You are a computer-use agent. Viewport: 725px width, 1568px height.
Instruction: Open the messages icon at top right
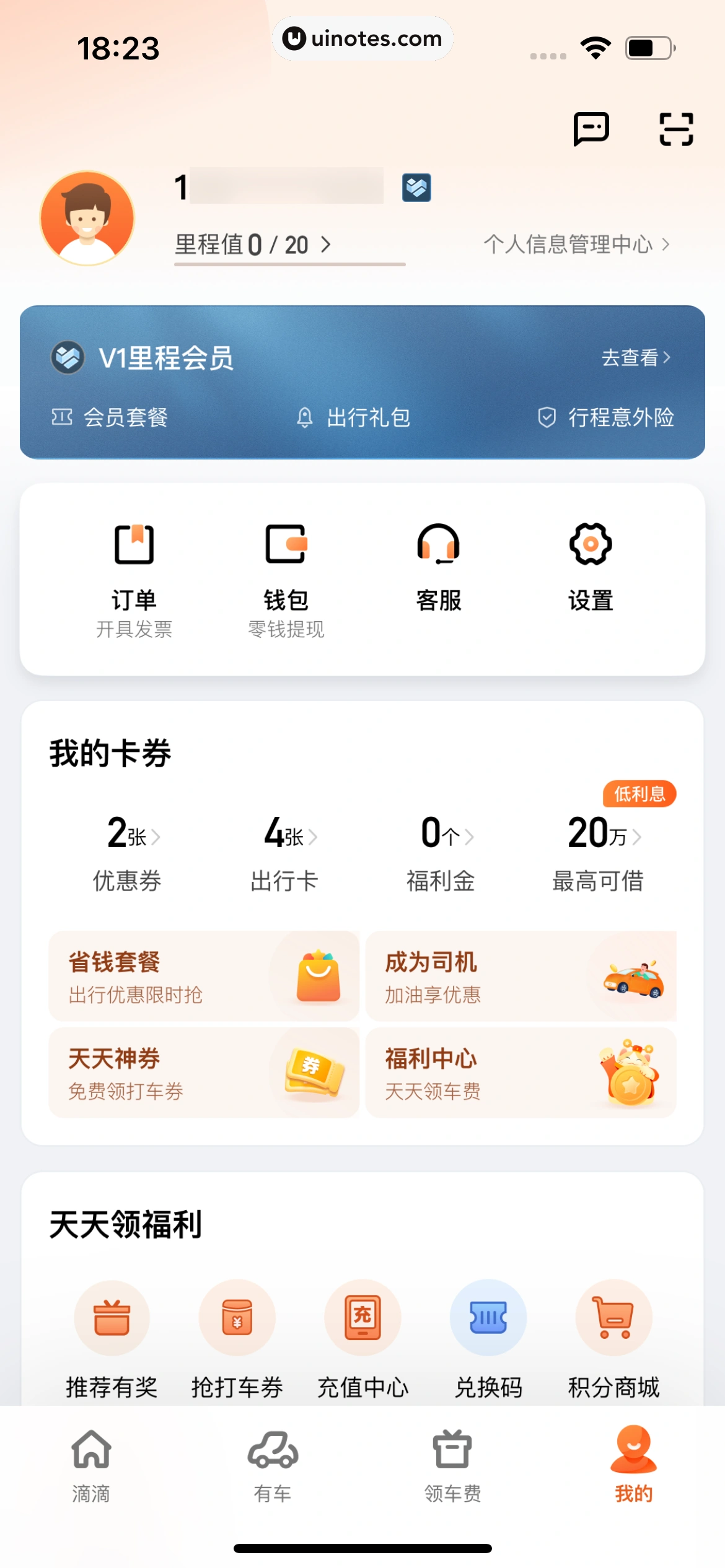tap(591, 128)
